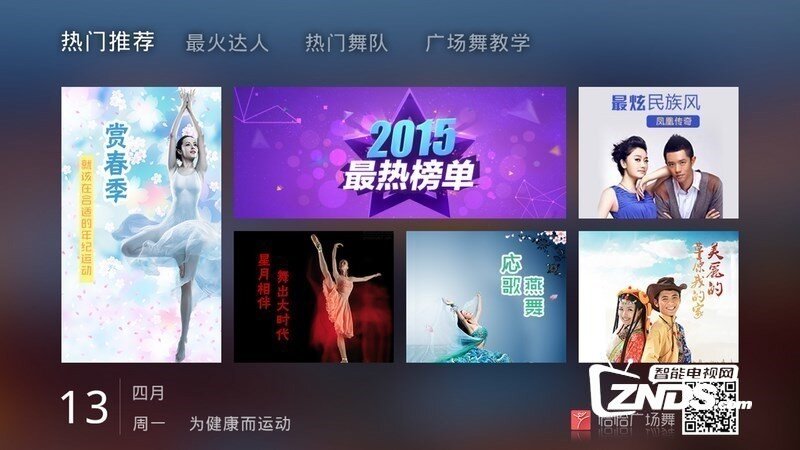Switch to the 最火达人 tab

pyautogui.click(x=227, y=43)
